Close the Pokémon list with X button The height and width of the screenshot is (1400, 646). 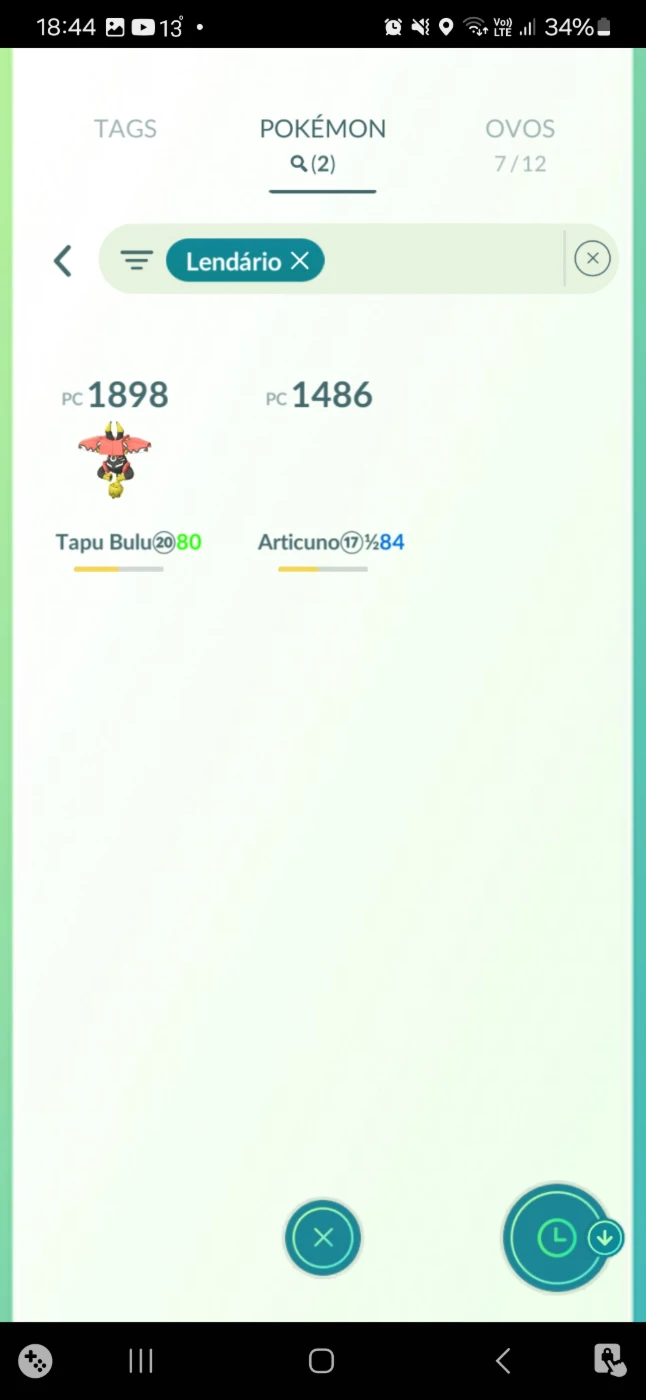[x=323, y=1238]
